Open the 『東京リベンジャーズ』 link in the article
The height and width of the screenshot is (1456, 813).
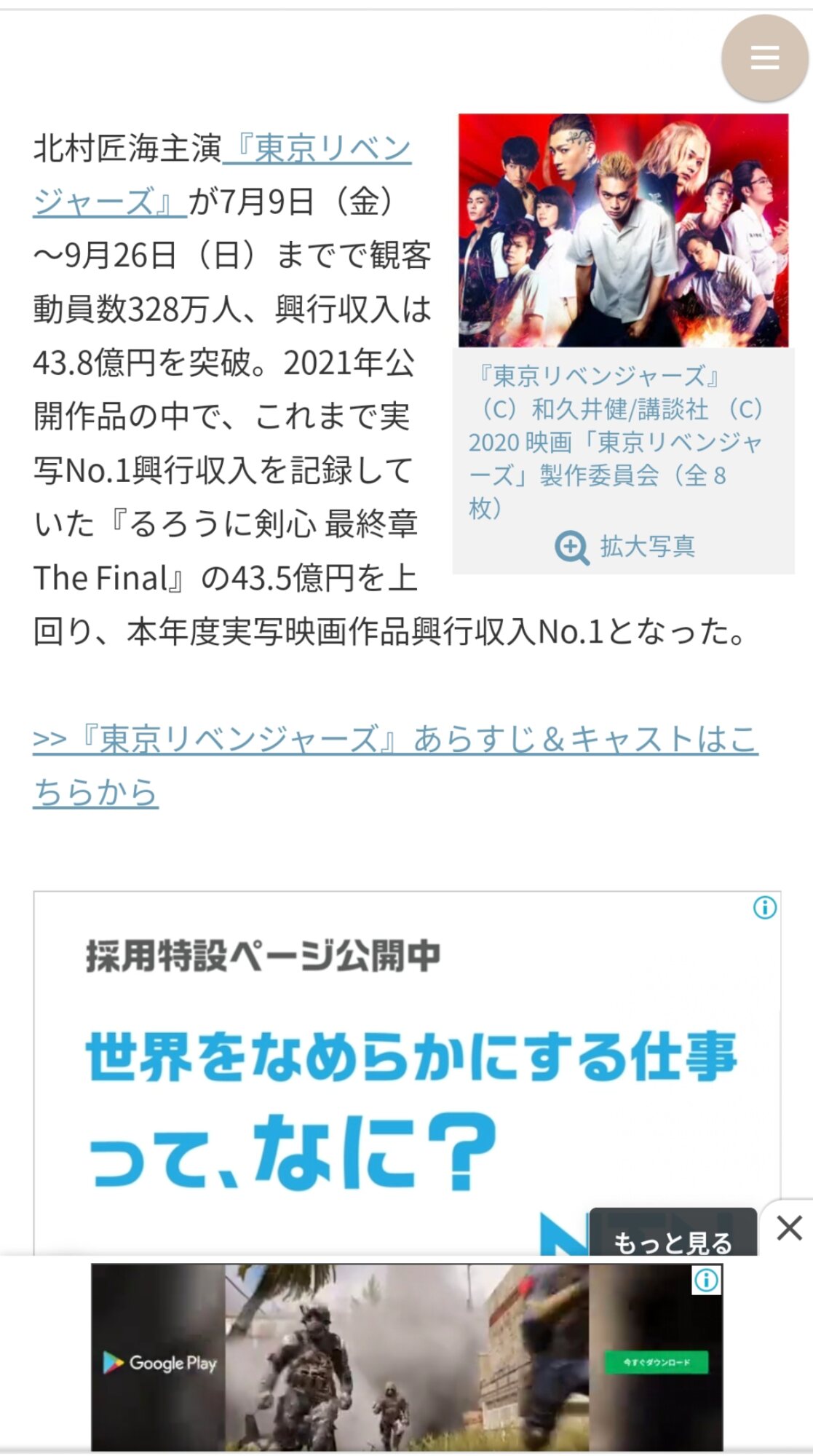[222, 175]
